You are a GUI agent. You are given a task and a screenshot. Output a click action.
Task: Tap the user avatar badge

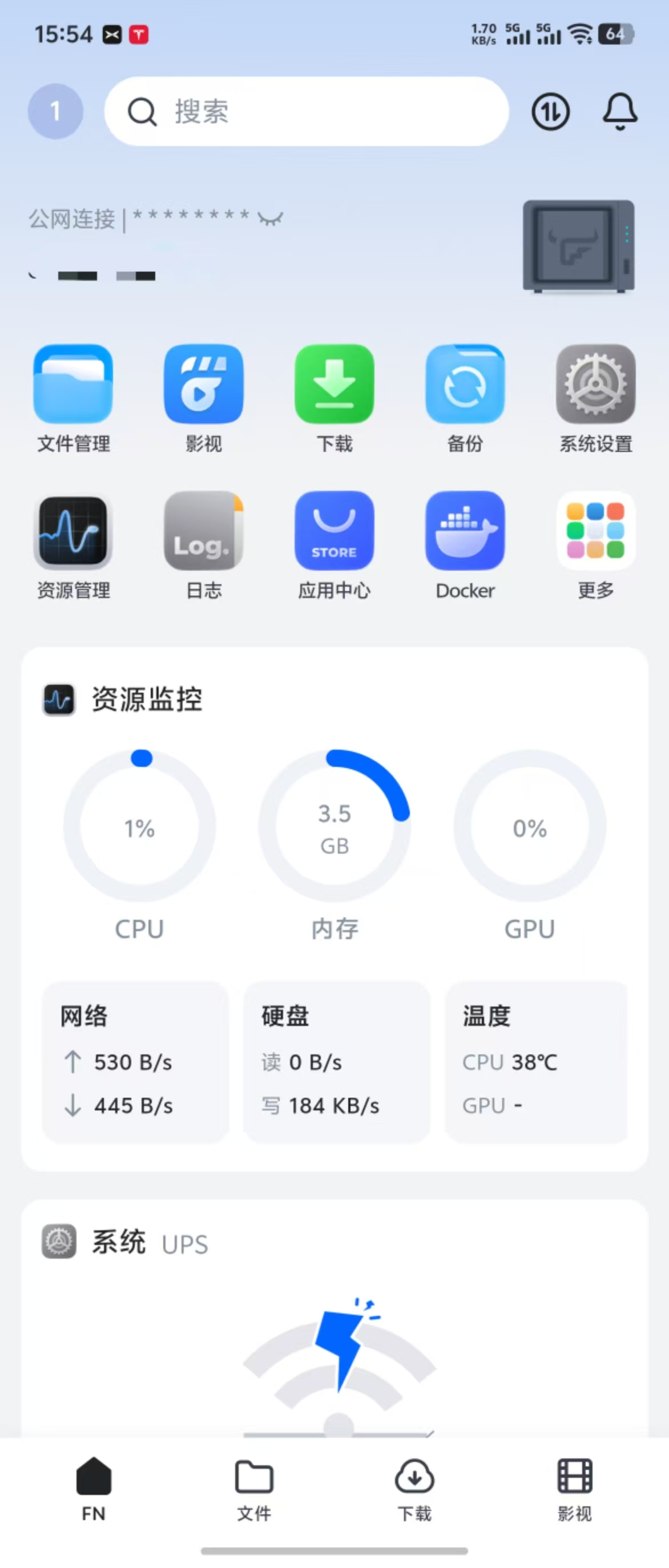(x=55, y=111)
